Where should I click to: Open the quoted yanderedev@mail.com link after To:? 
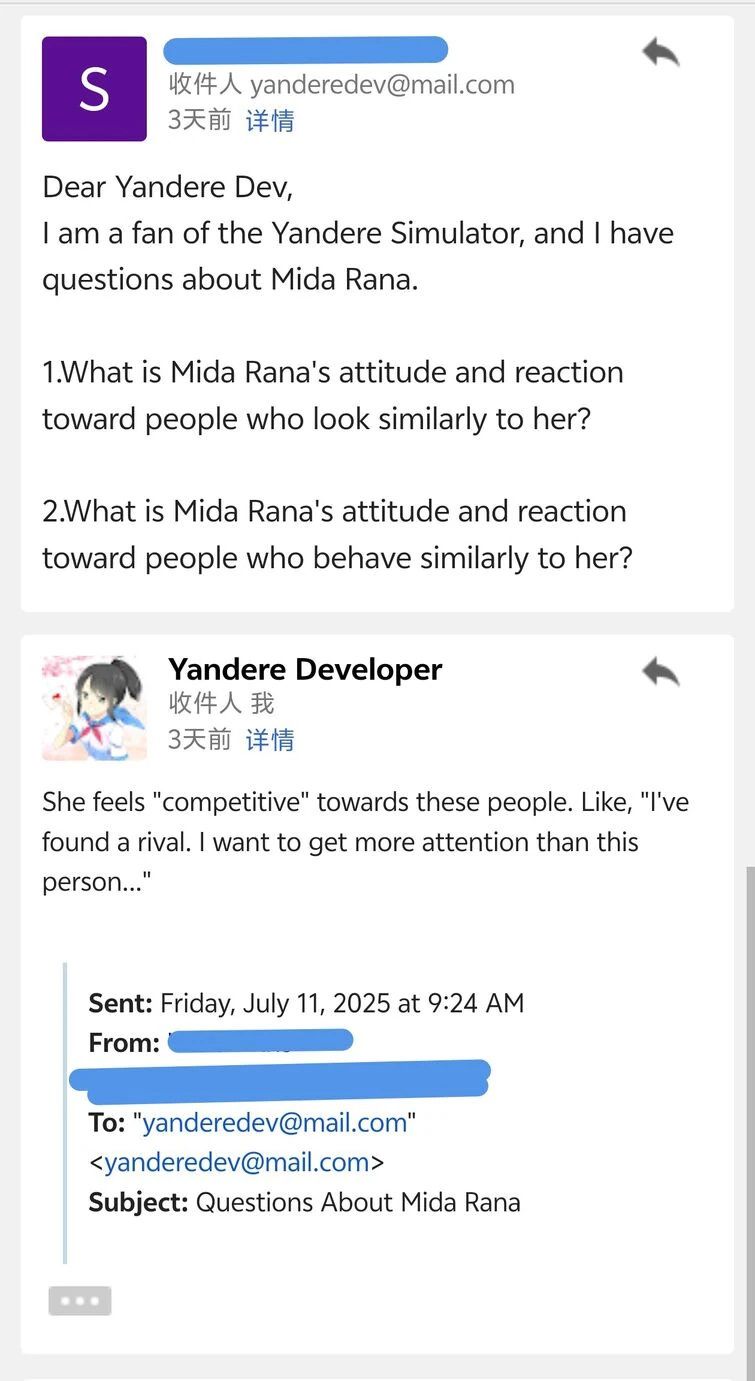click(x=275, y=1122)
